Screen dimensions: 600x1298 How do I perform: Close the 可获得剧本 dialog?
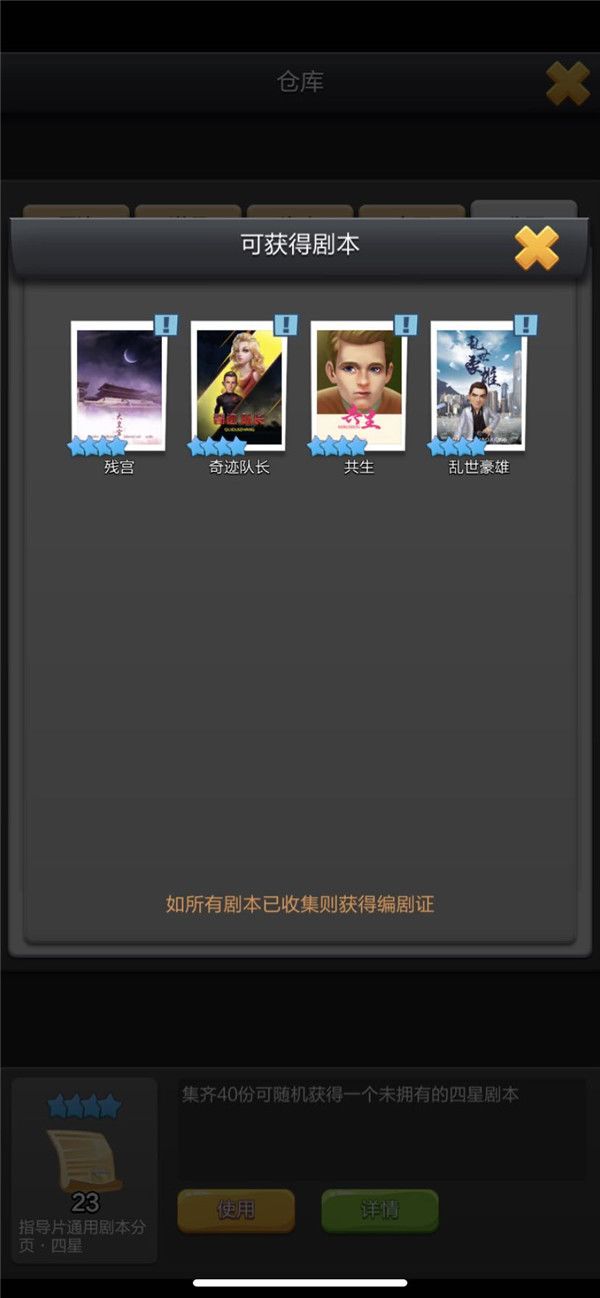[537, 247]
